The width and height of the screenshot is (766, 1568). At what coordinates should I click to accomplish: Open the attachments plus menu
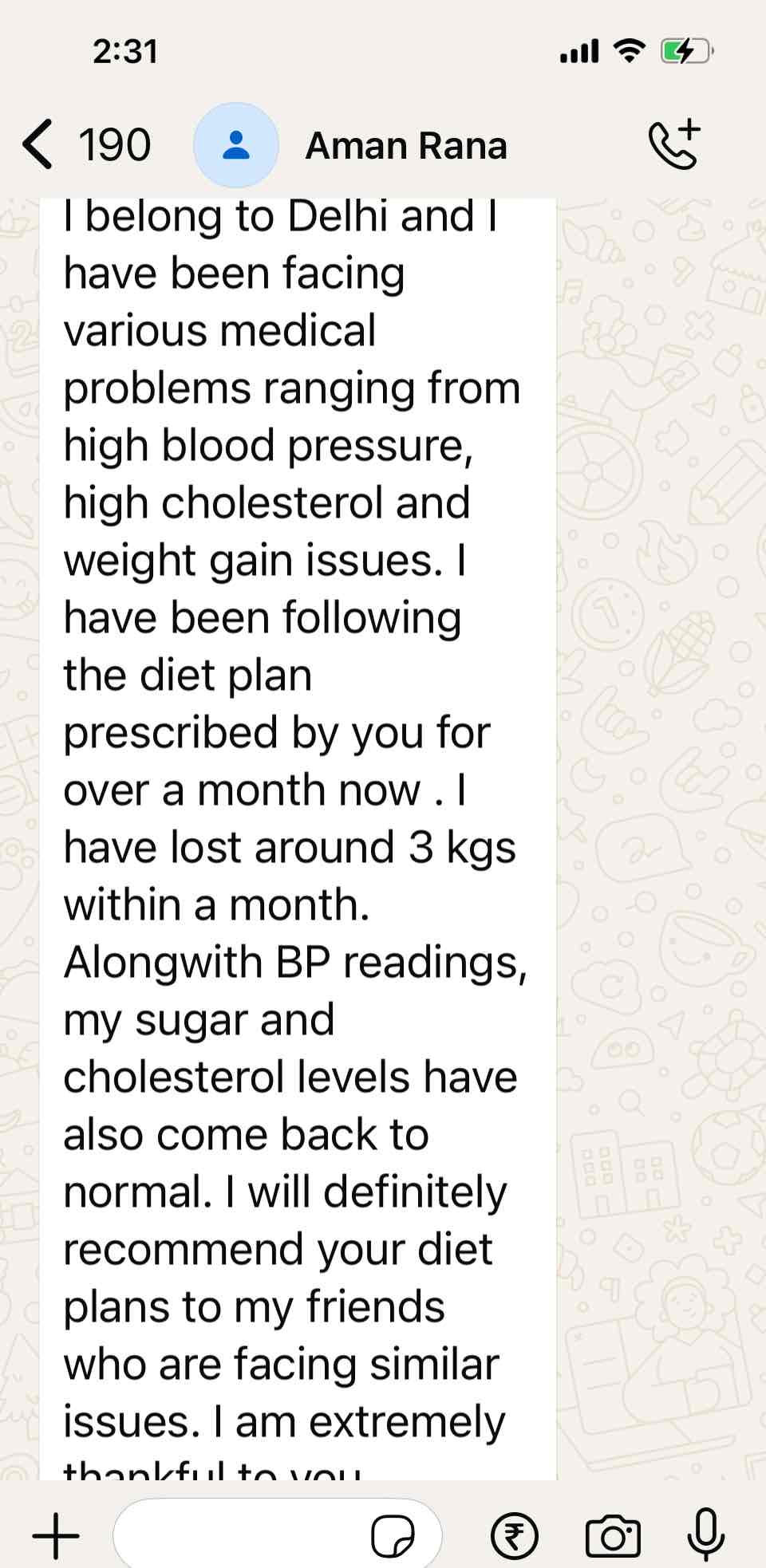point(56,1535)
